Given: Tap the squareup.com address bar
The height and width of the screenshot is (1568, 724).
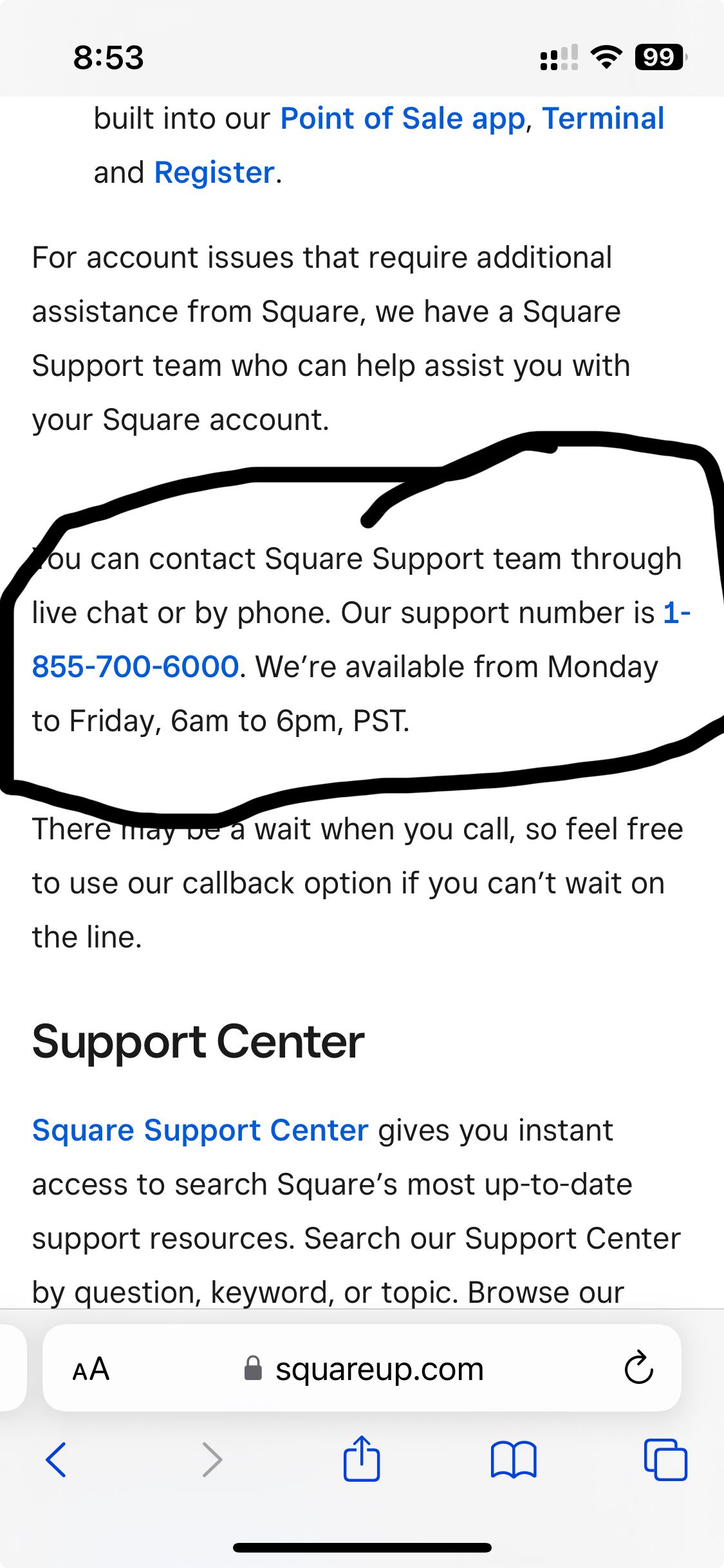Looking at the screenshot, I should tap(379, 1368).
